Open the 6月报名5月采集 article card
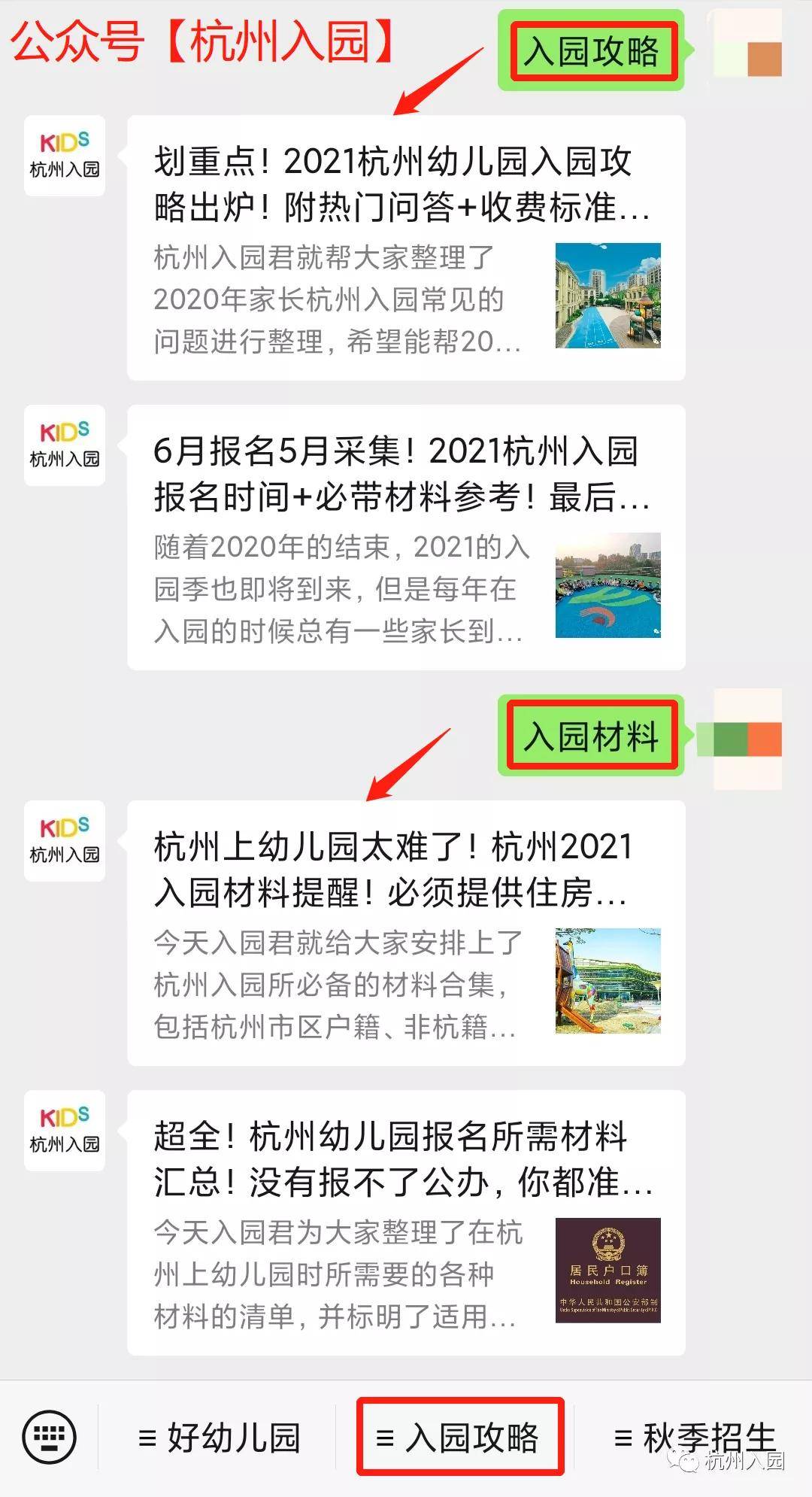Image resolution: width=812 pixels, height=1497 pixels. [406, 537]
